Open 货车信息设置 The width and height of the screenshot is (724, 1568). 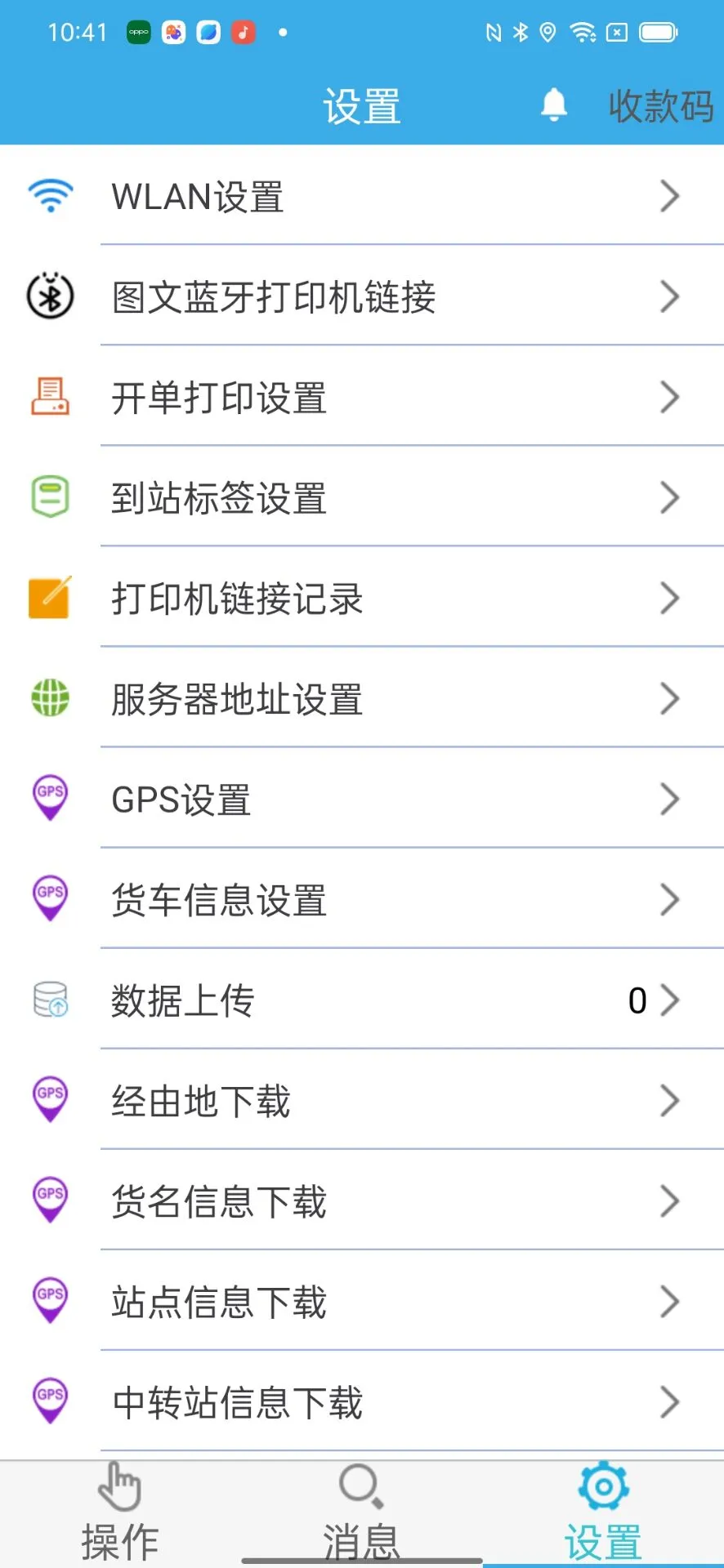coord(362,900)
